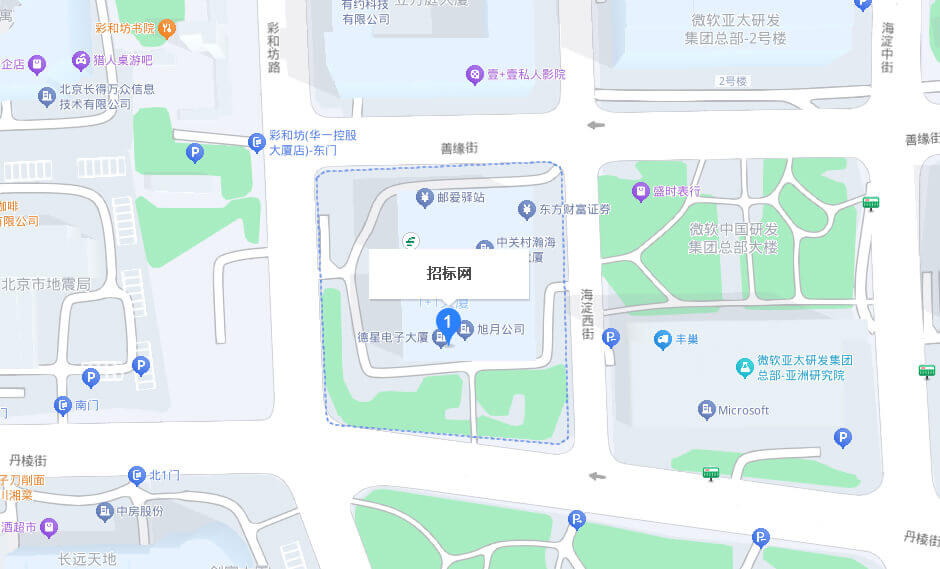Open the 招标网 info label

449,273
